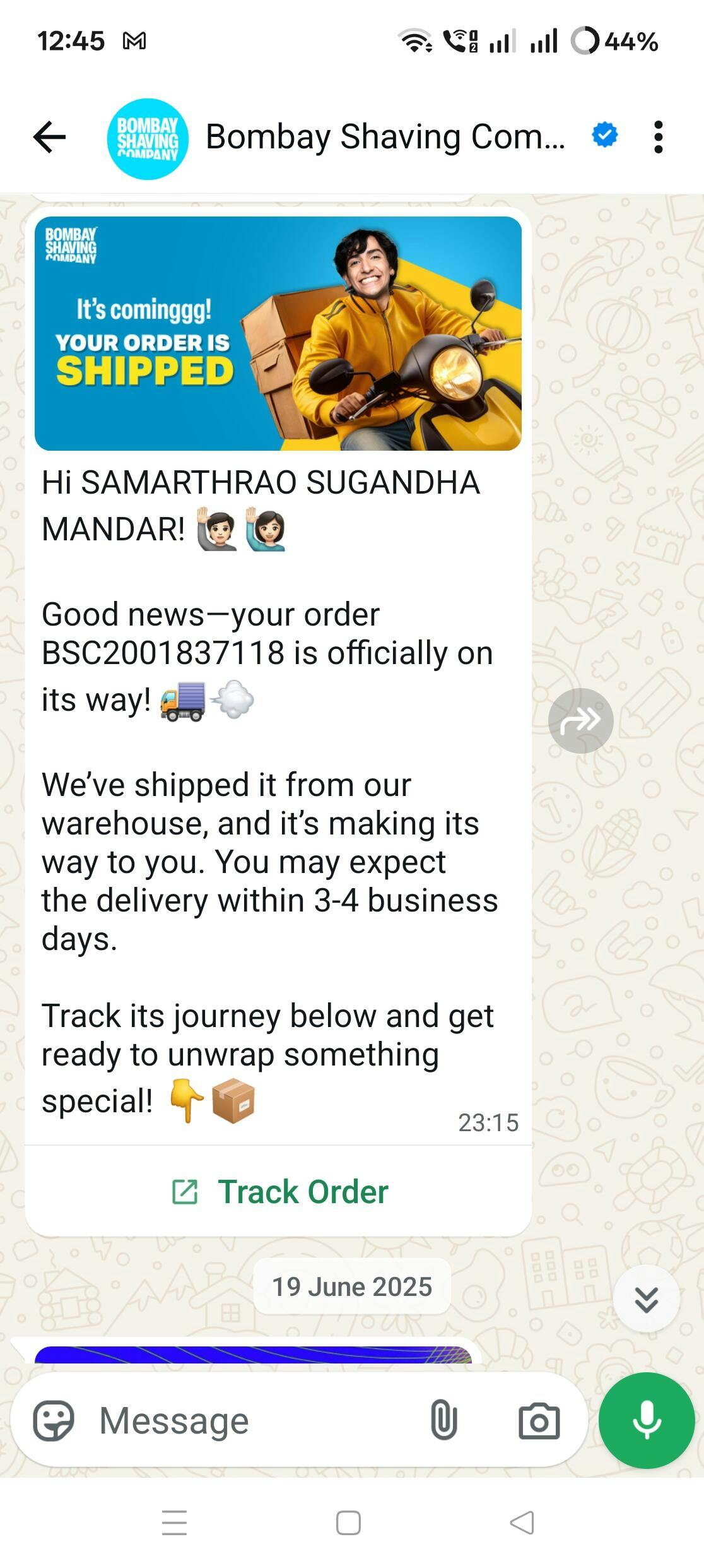Jump to latest messages with down chevrons

click(646, 1298)
